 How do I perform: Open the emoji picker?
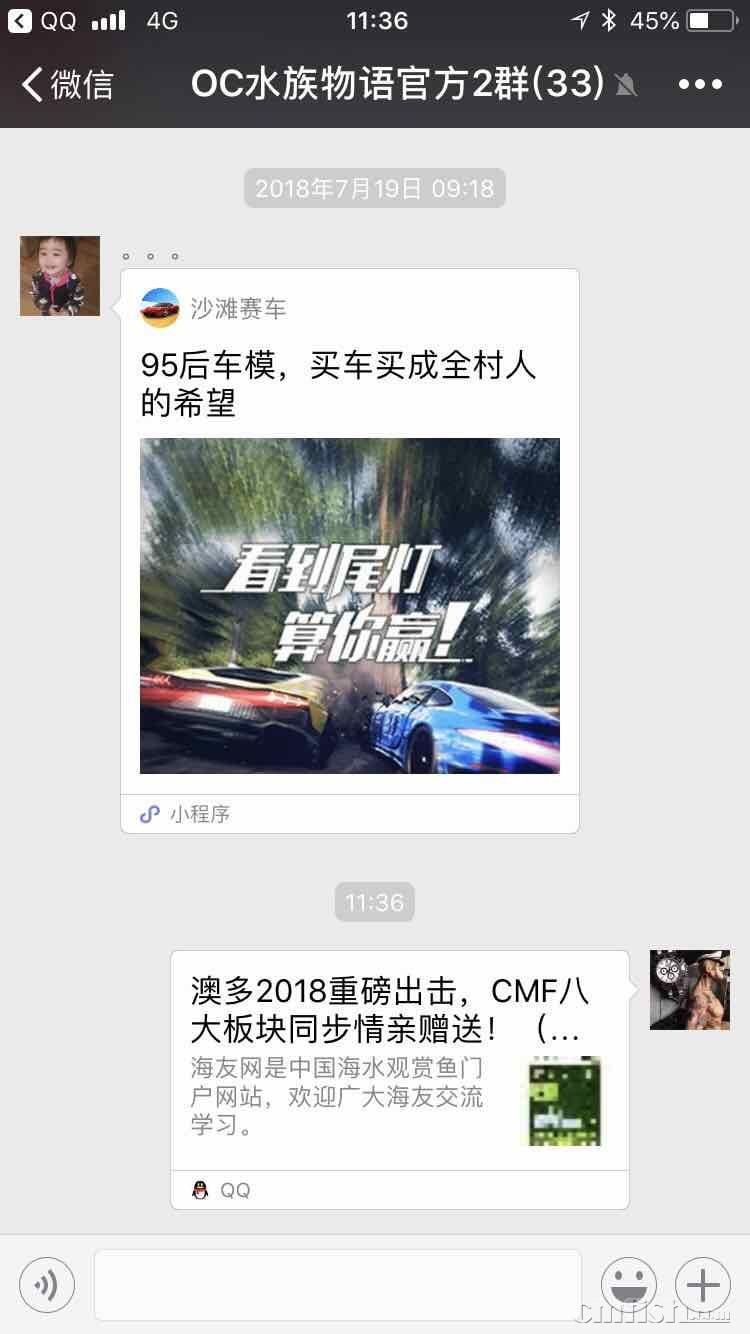click(629, 1284)
